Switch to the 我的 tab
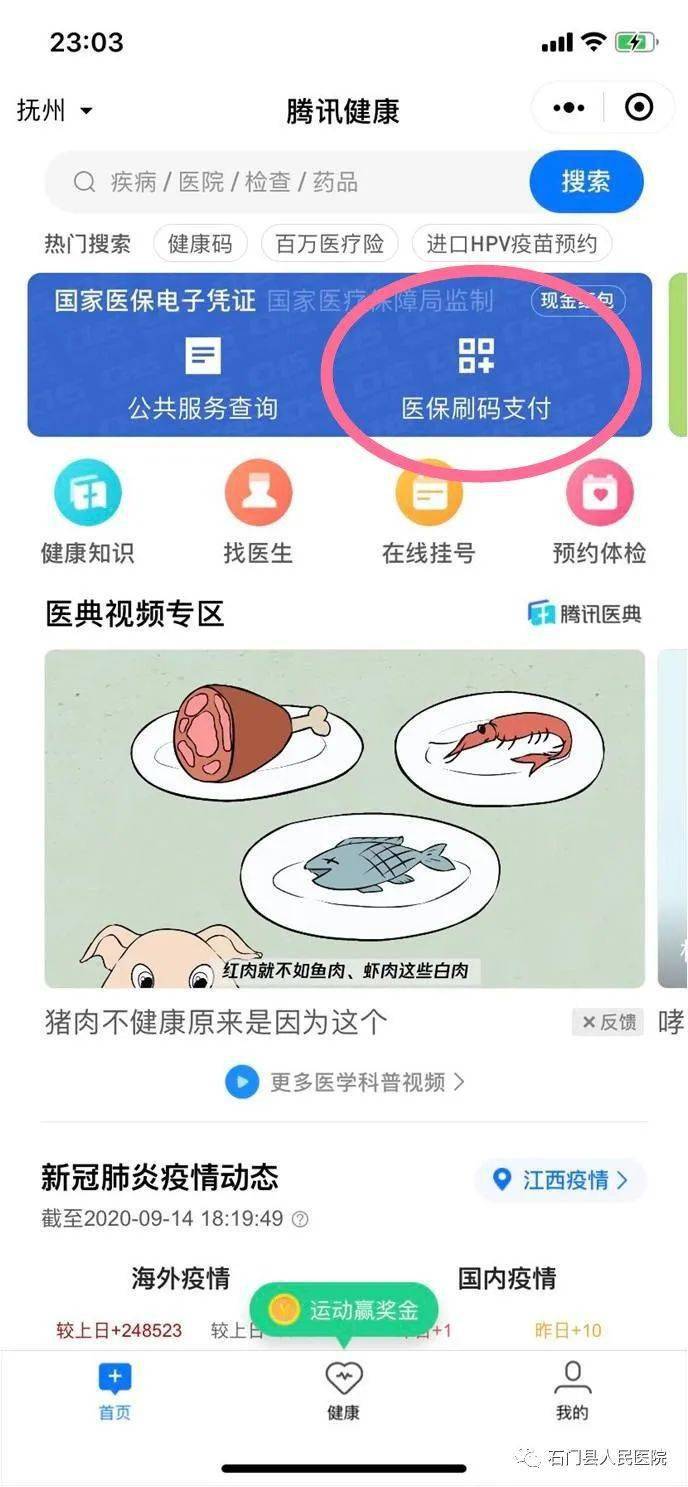This screenshot has width=688, height=1487. coord(572,1392)
